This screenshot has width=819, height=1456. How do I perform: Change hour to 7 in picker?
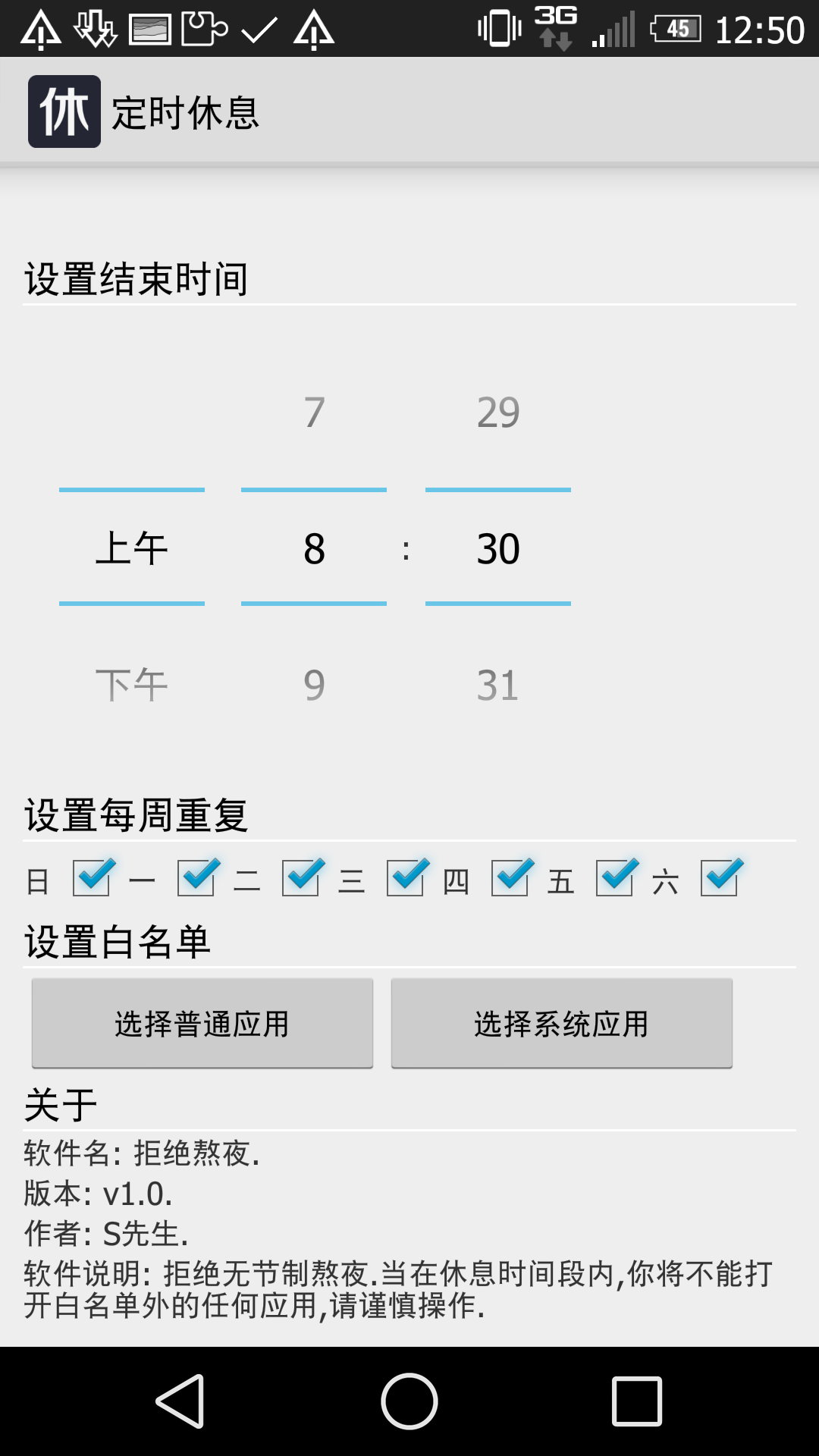pos(314,413)
